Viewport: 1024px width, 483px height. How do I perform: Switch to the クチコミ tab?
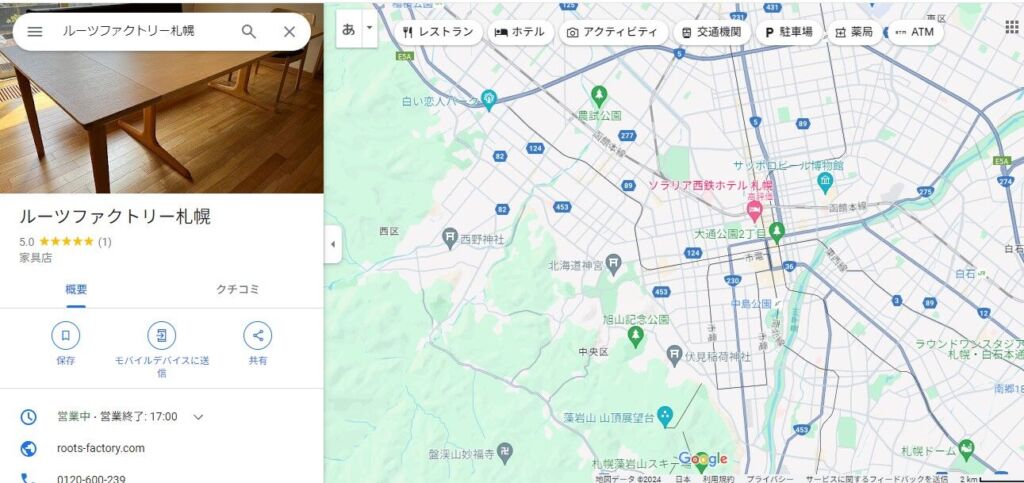click(238, 289)
